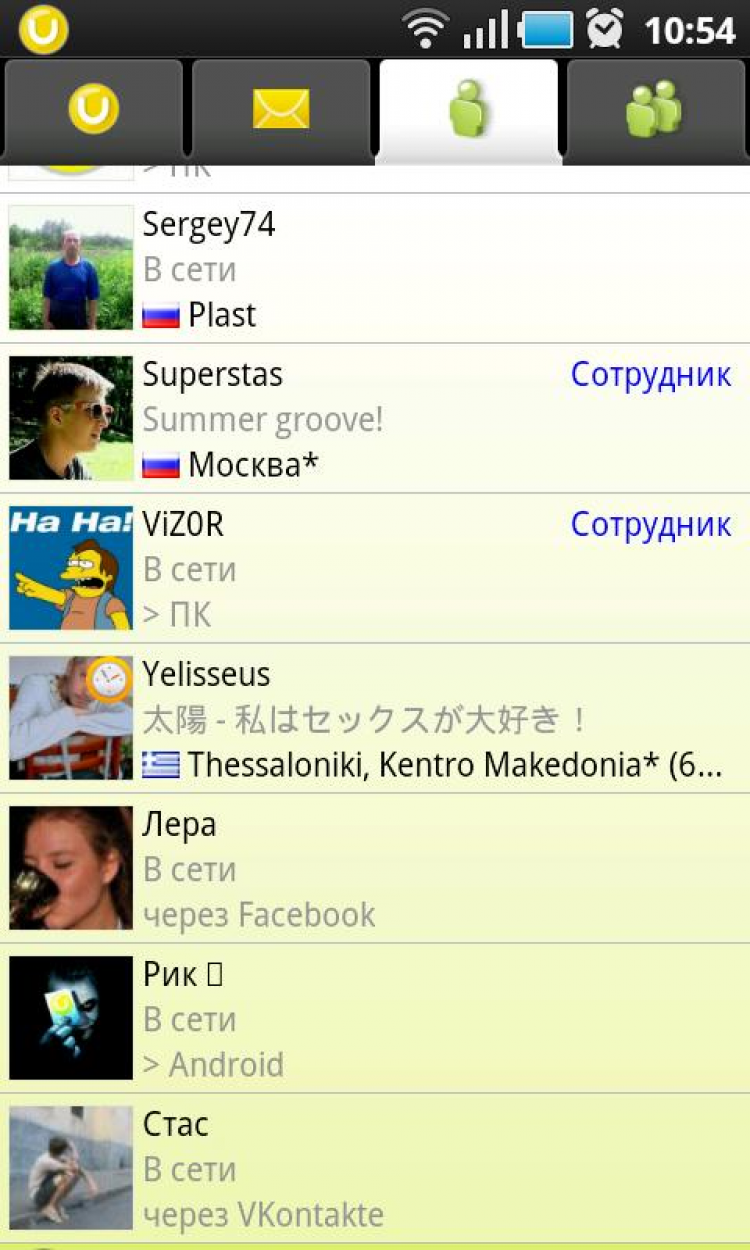Open contact Sergey74 from Plast
Screen dimensions: 750x1250
(x=375, y=268)
